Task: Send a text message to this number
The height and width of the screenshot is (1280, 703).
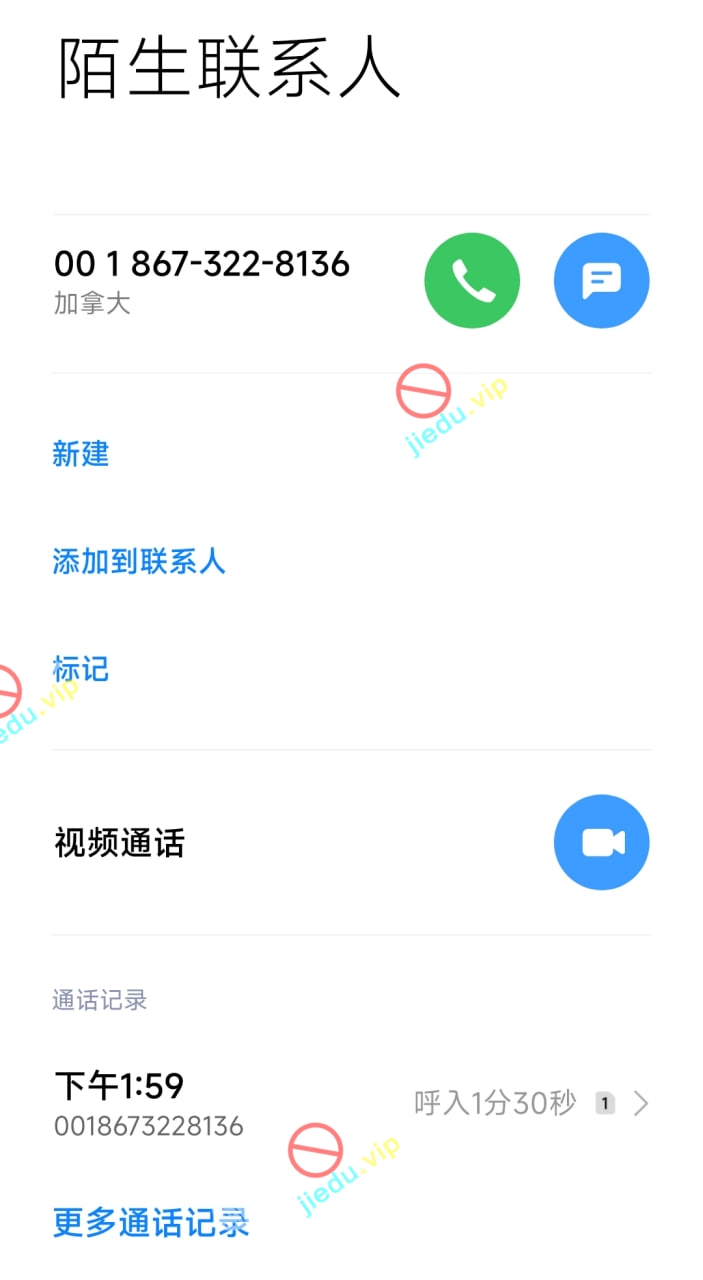Action: pyautogui.click(x=601, y=281)
